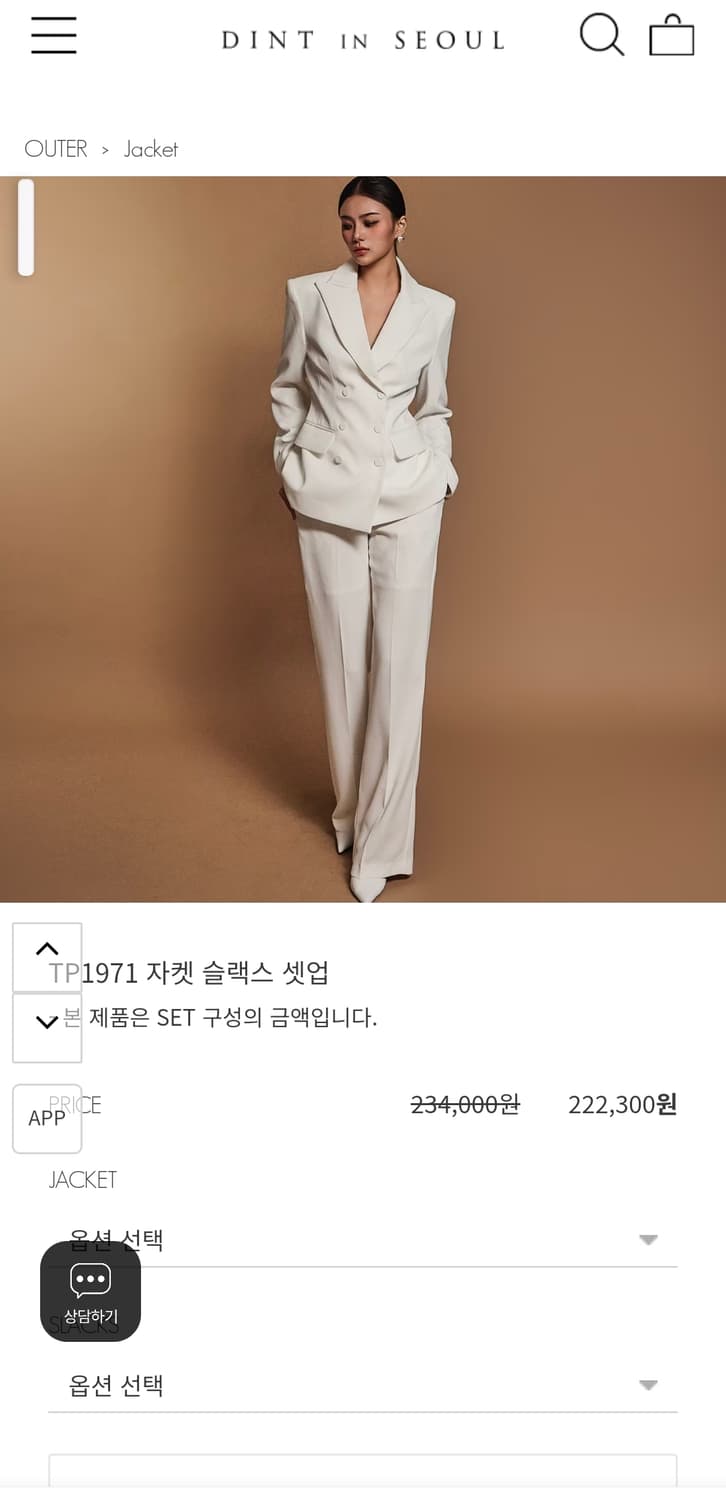This screenshot has width=726, height=1500.
Task: Open the shopping bag icon
Action: pyautogui.click(x=671, y=35)
